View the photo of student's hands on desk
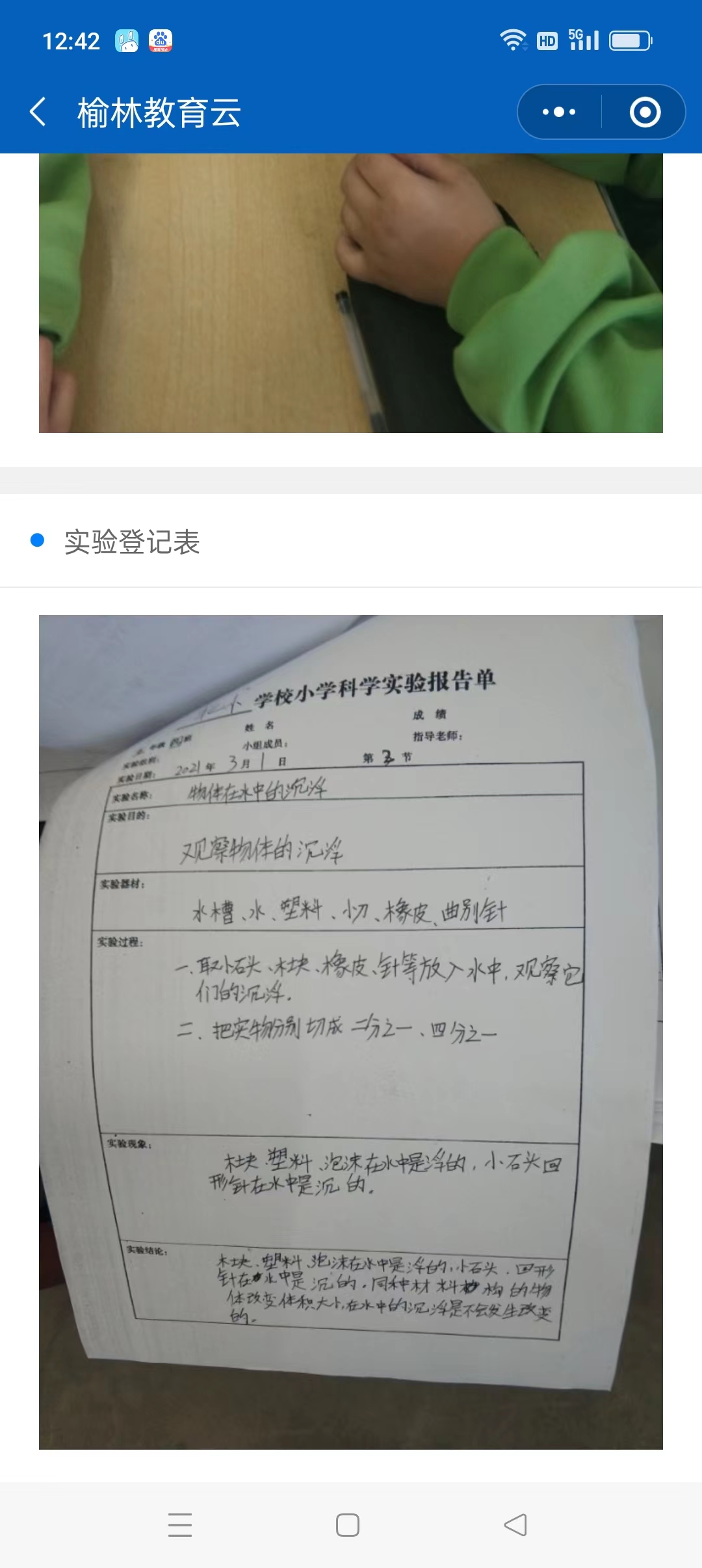The height and width of the screenshot is (1568, 702). click(x=351, y=293)
